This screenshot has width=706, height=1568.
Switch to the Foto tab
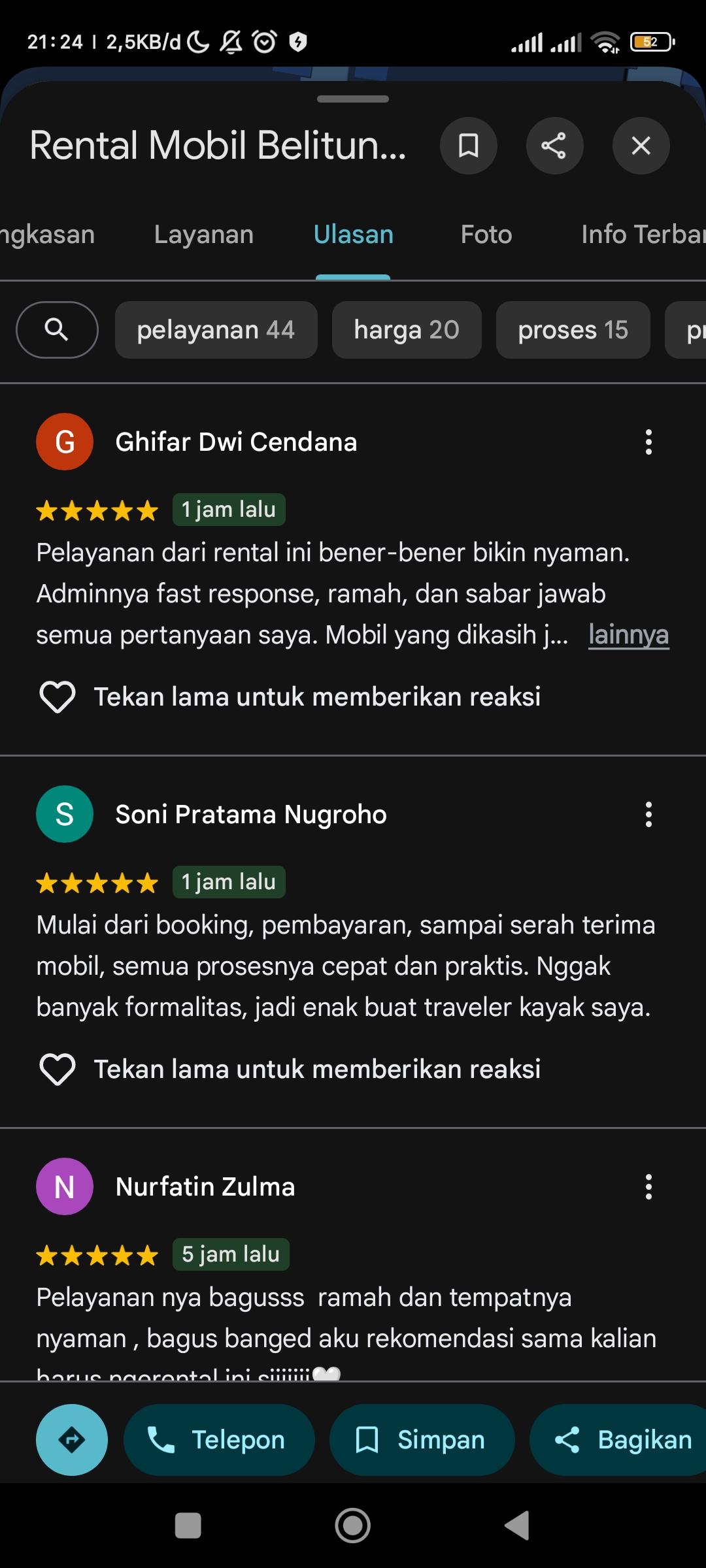coord(486,235)
